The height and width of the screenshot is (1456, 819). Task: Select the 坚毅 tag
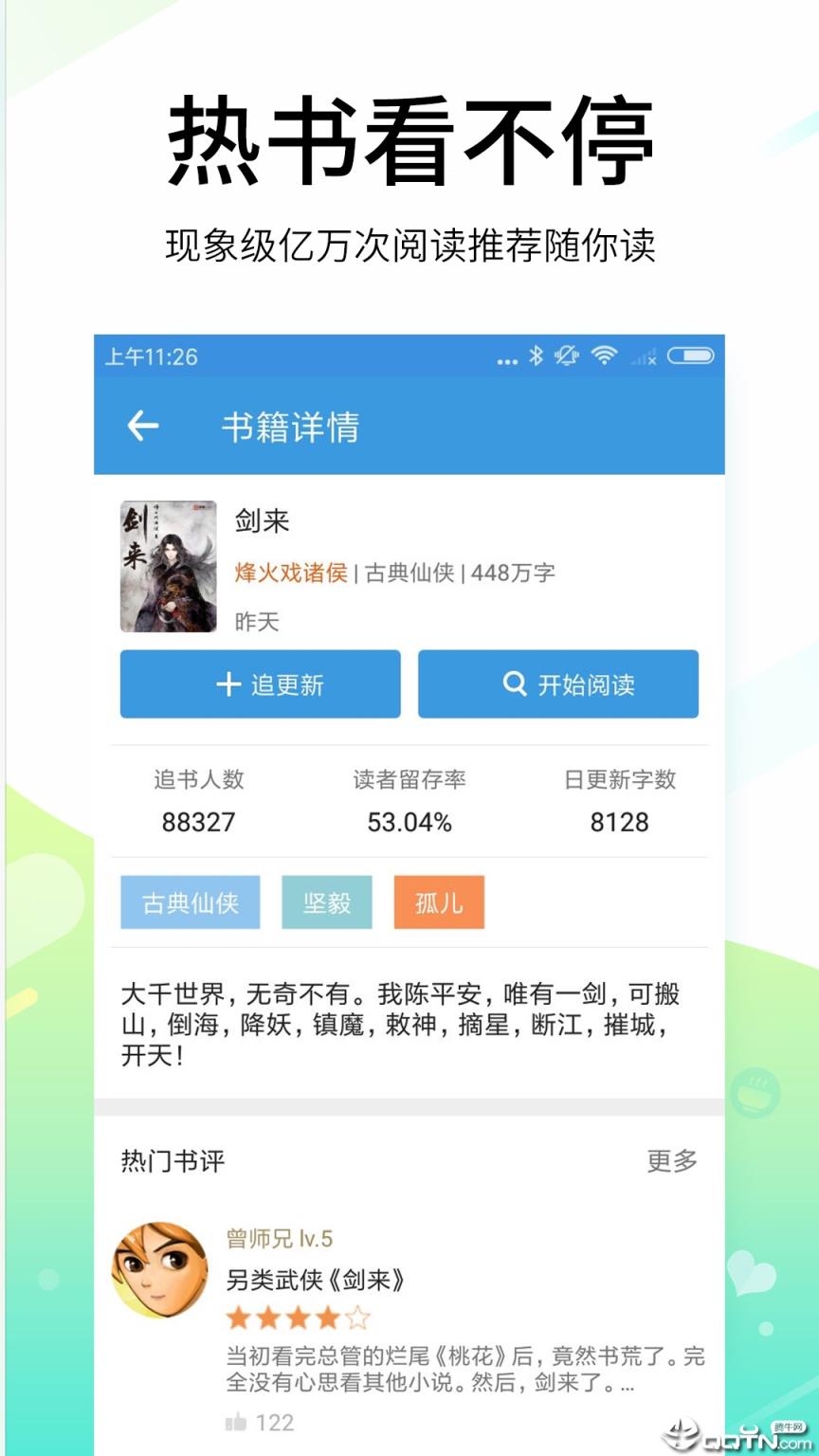click(x=327, y=902)
